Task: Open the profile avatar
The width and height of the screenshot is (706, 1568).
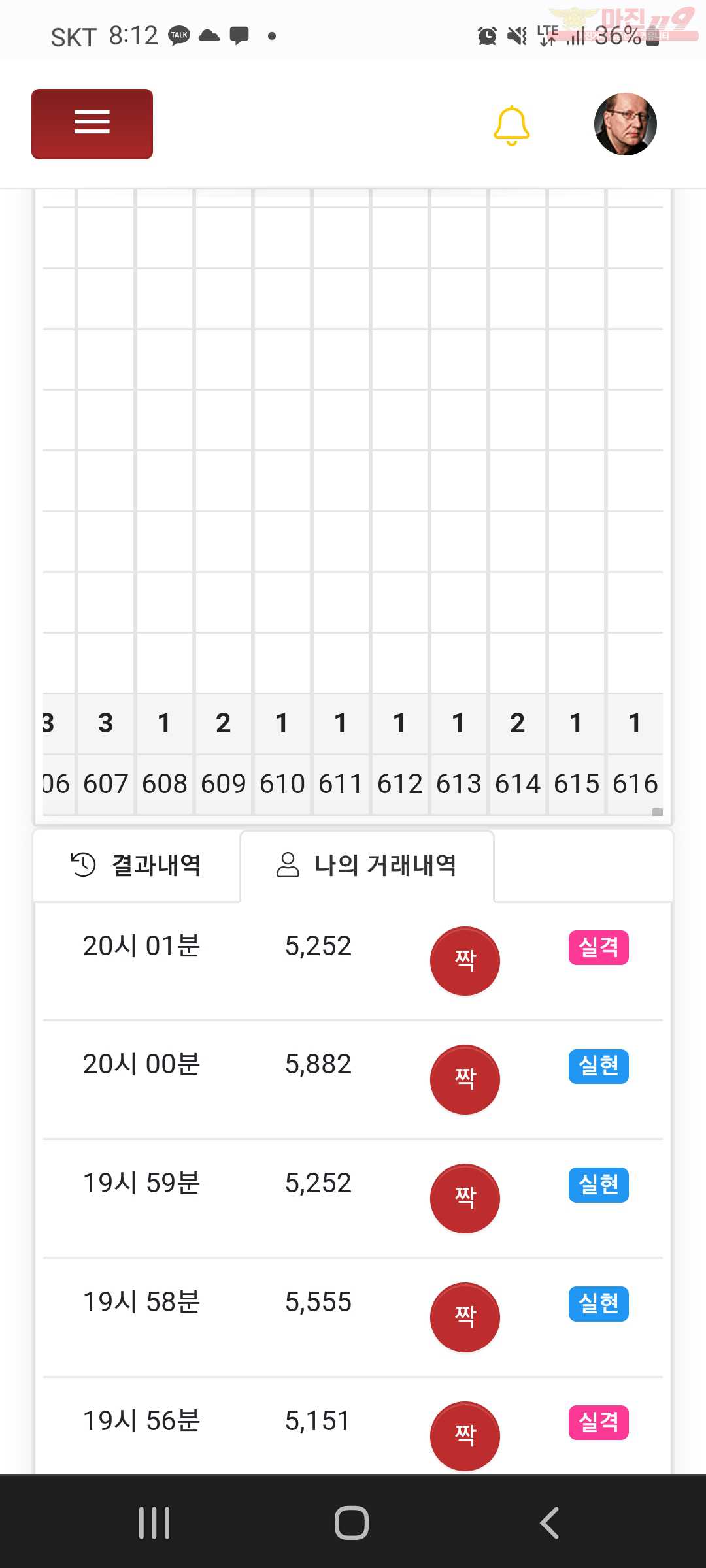Action: 625,124
